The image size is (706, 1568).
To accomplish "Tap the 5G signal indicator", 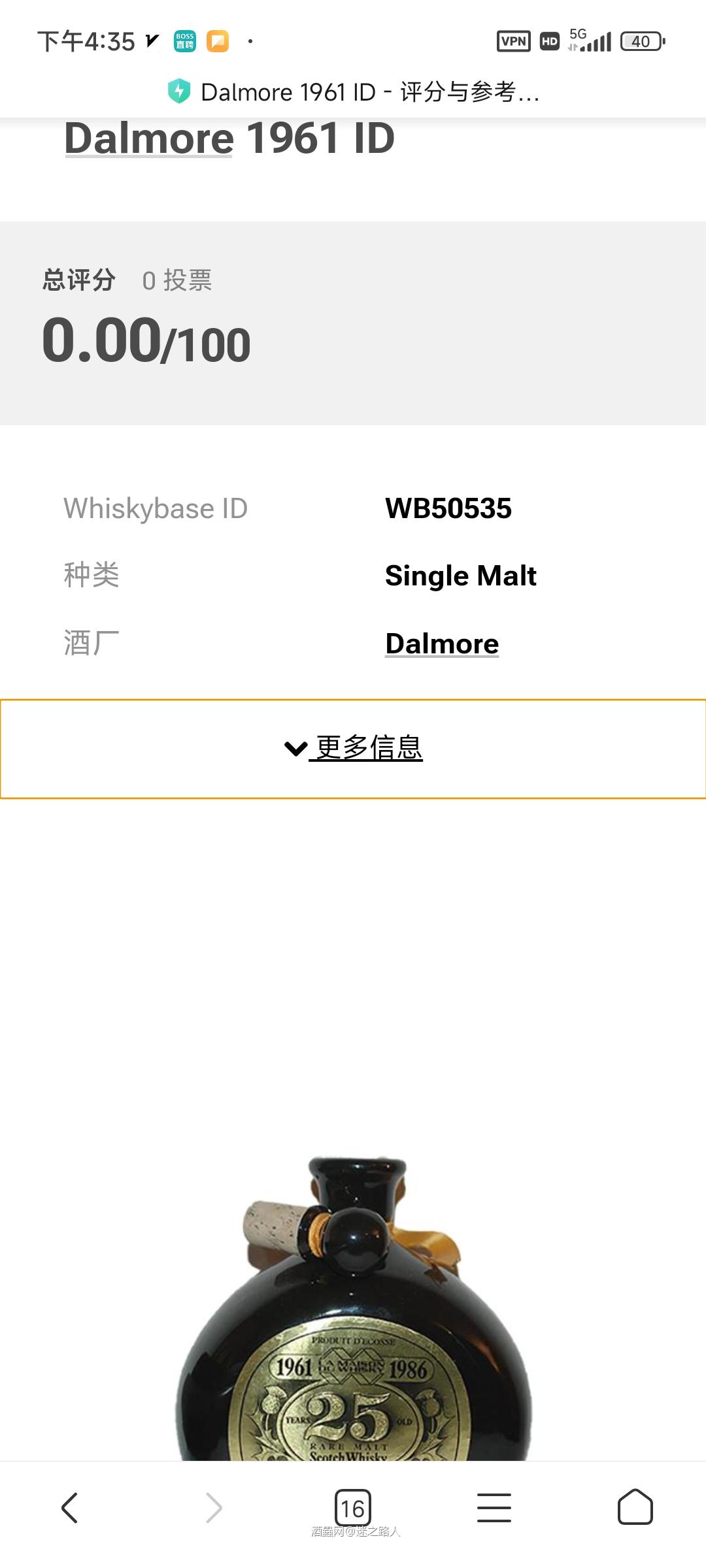I will point(587,41).
